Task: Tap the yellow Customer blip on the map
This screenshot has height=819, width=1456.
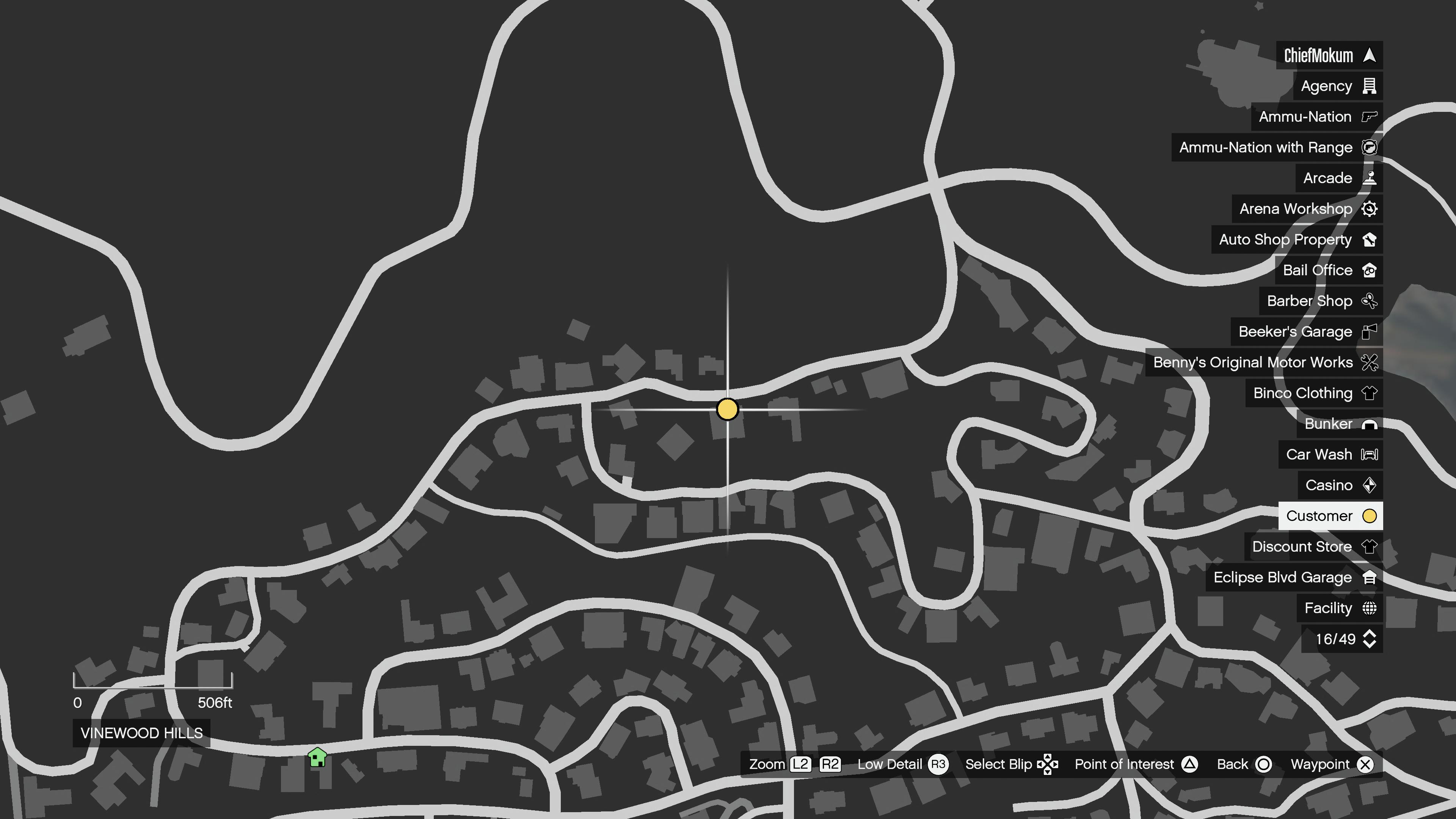Action: click(727, 409)
